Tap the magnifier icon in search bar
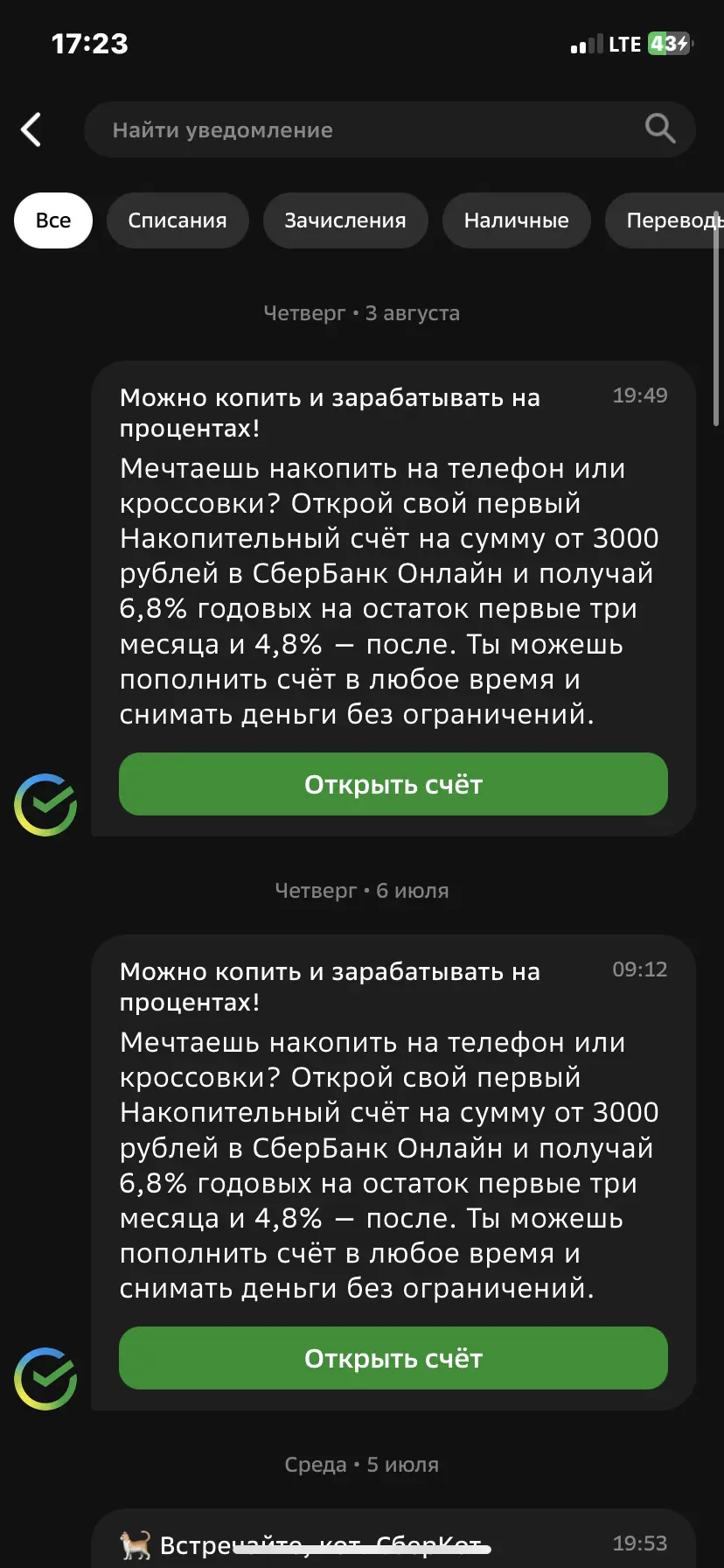The height and width of the screenshot is (1568, 724). pos(660,129)
